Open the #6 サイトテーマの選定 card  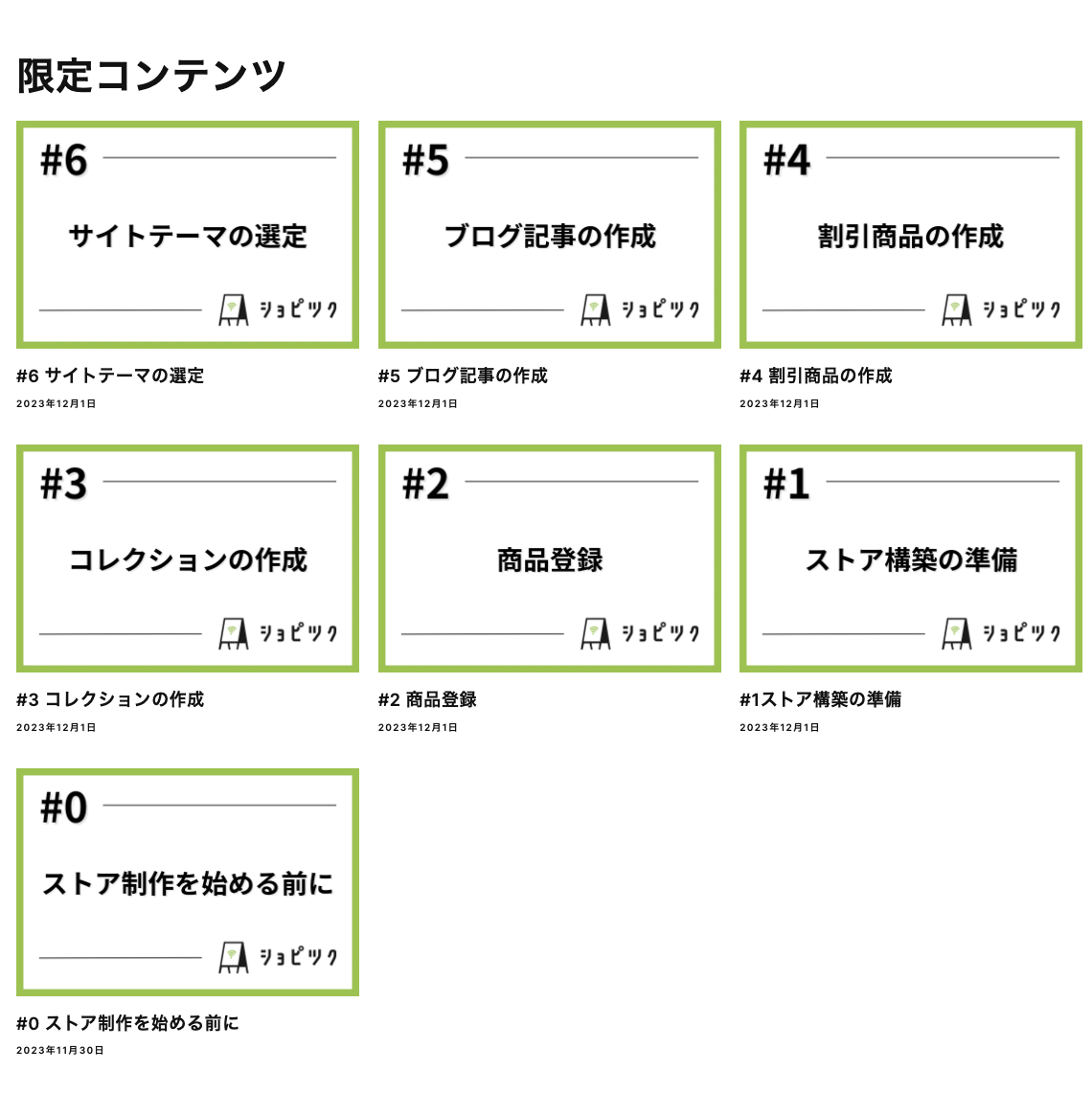click(x=188, y=235)
